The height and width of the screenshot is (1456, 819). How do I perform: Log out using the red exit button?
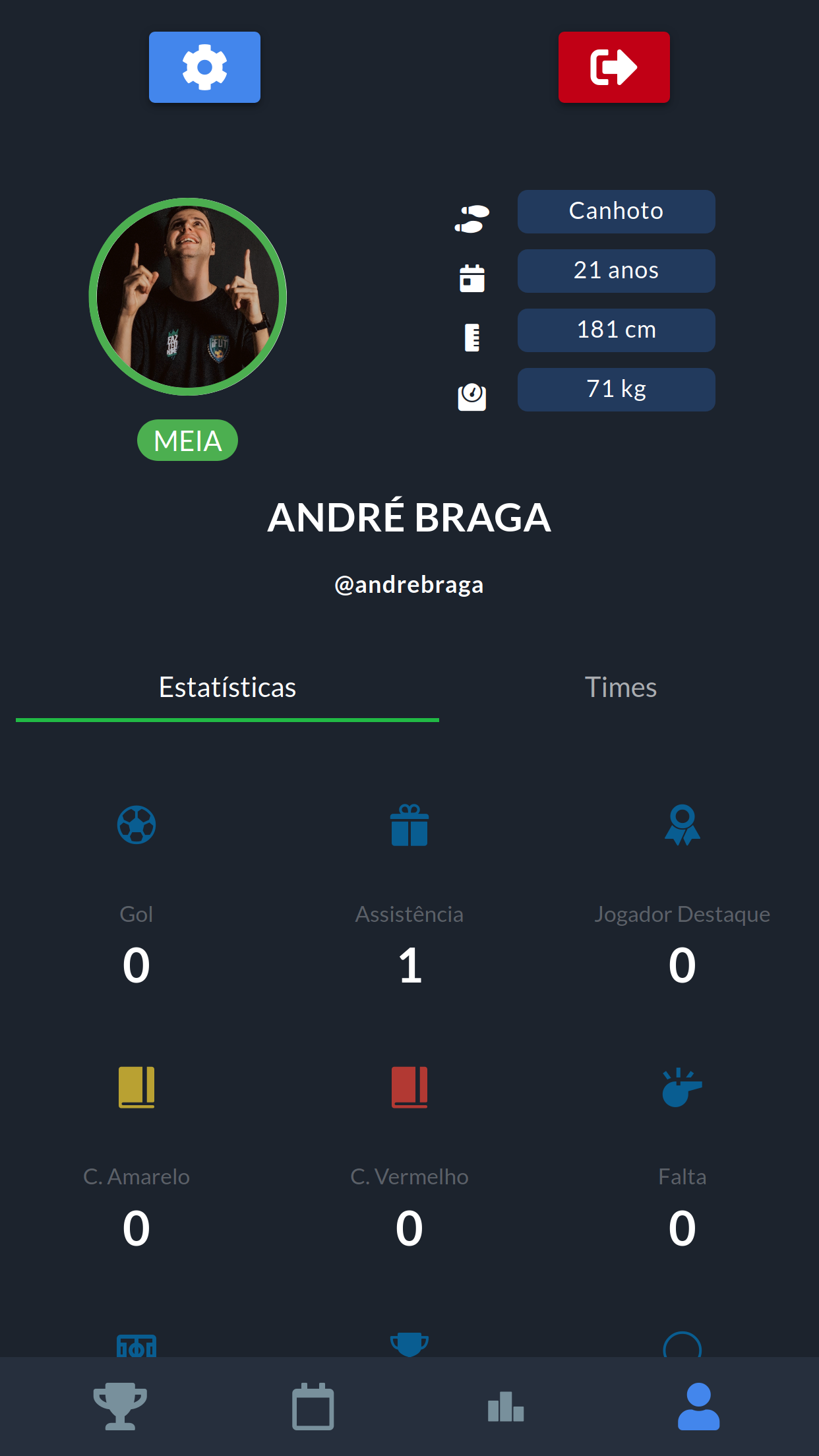pyautogui.click(x=614, y=67)
